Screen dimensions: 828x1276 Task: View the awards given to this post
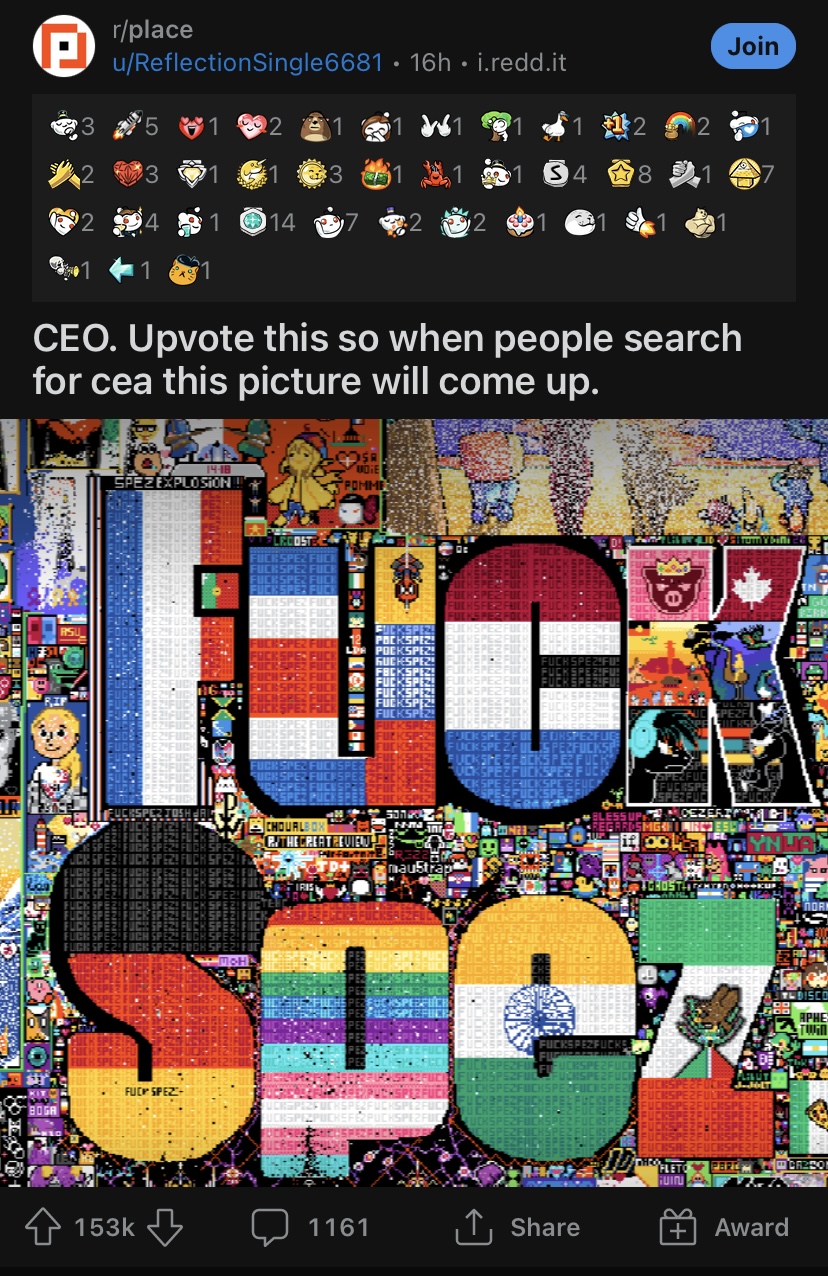[x=414, y=198]
